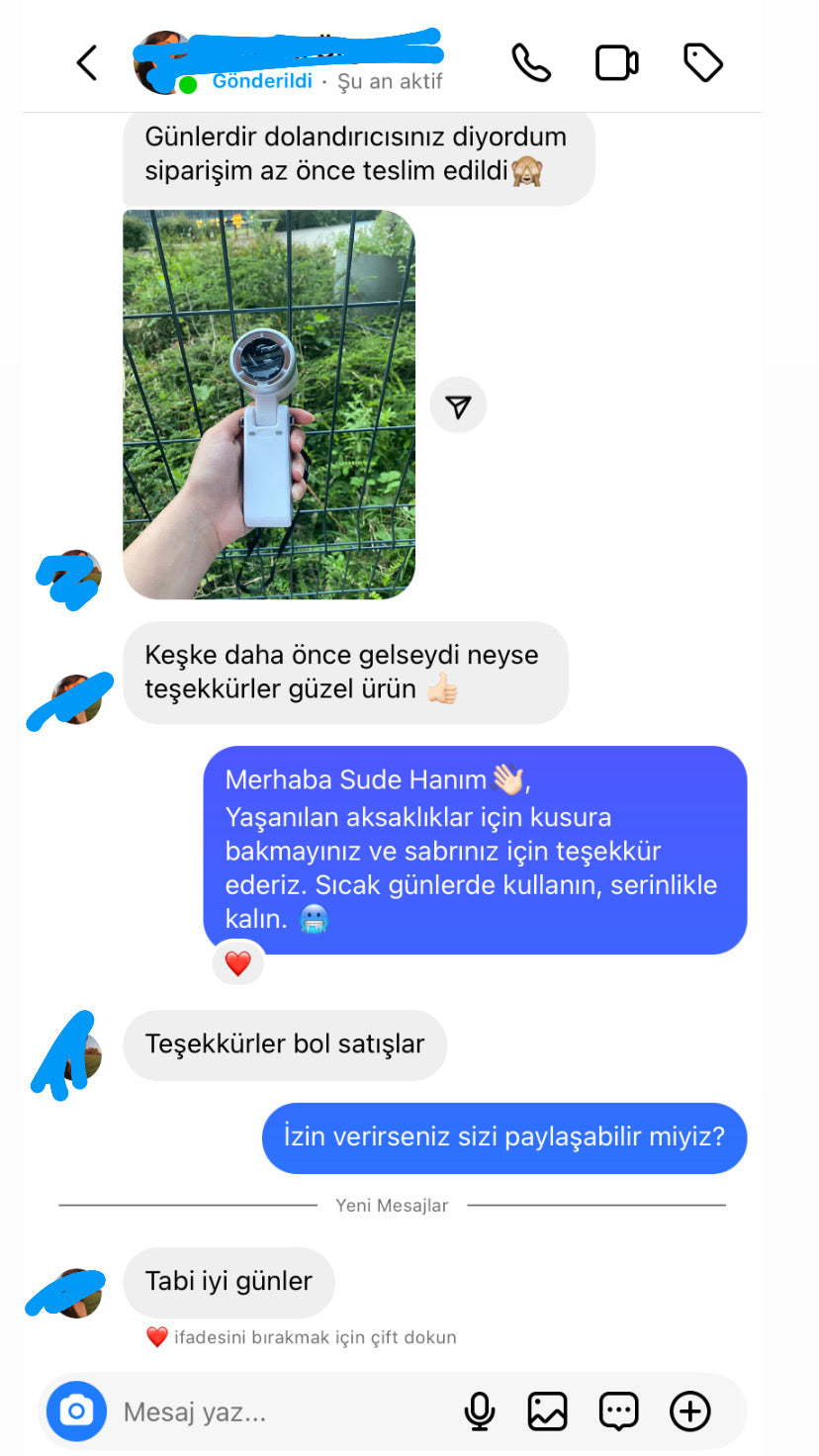Open the label tag icon
This screenshot has width=819, height=1456.
(x=703, y=62)
